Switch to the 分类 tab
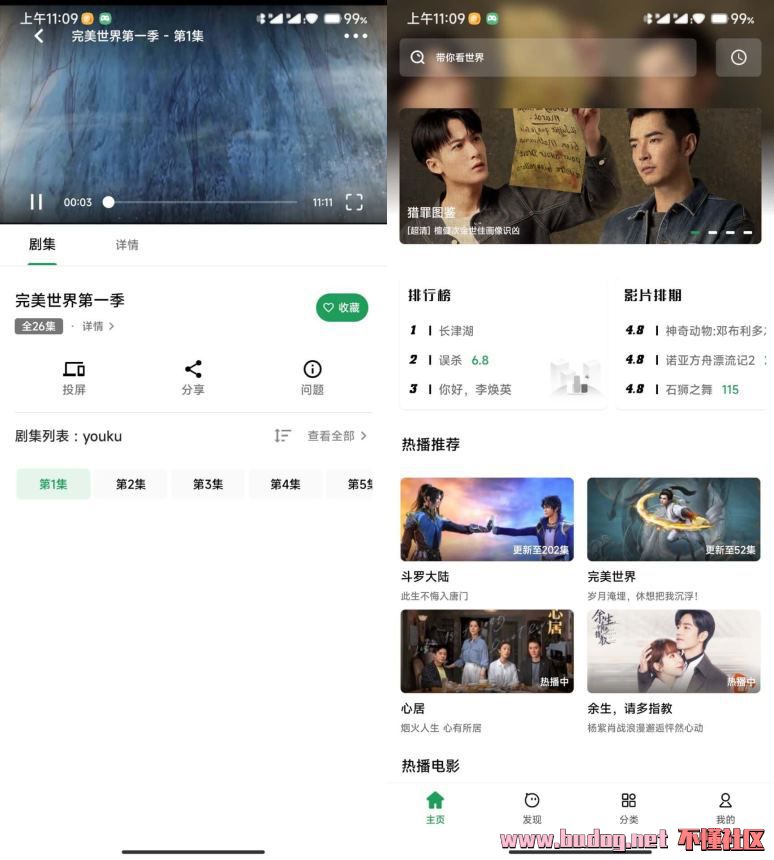The height and width of the screenshot is (860, 774). pyautogui.click(x=628, y=807)
